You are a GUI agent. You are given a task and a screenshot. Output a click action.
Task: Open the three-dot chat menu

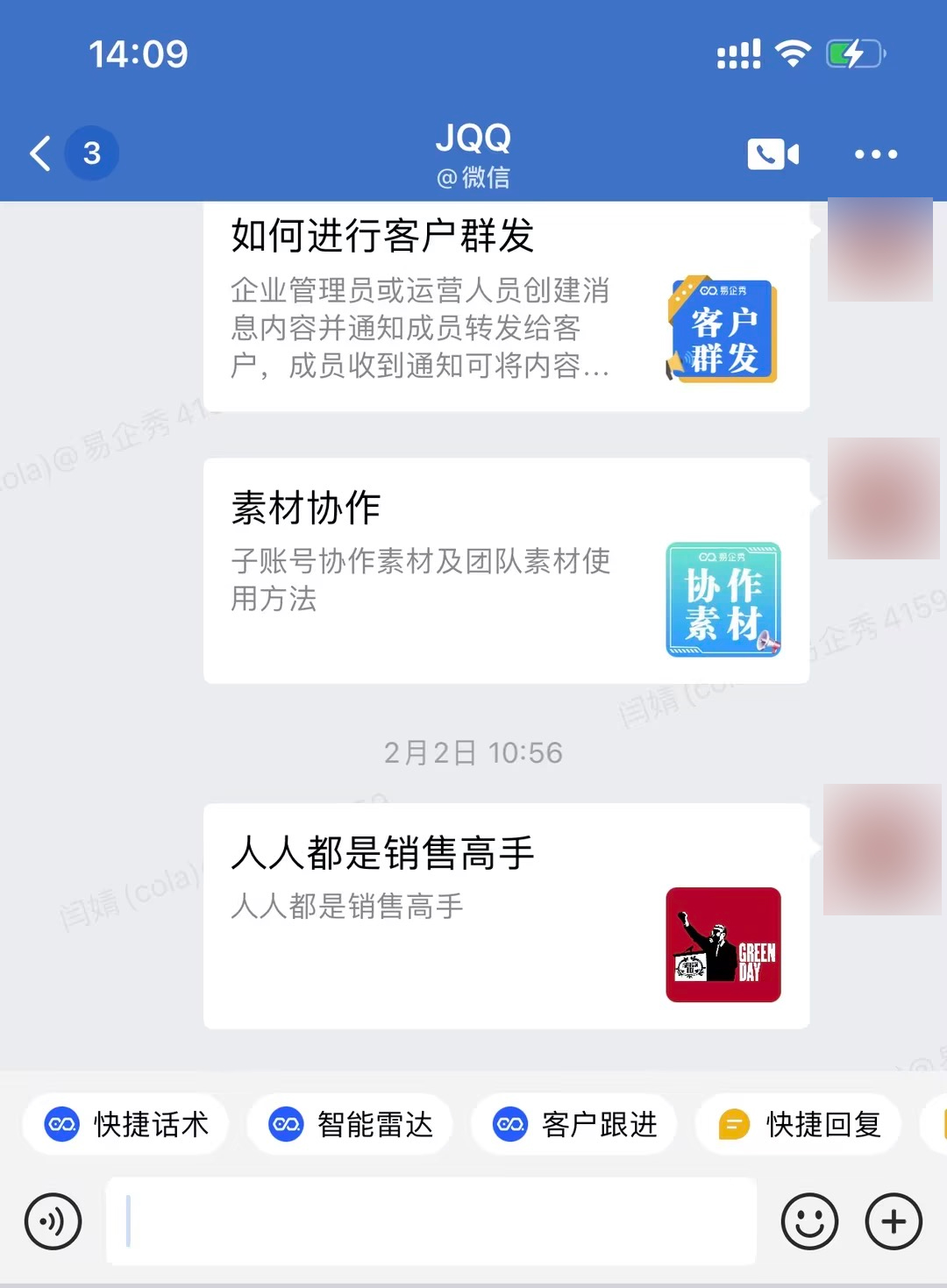(875, 154)
